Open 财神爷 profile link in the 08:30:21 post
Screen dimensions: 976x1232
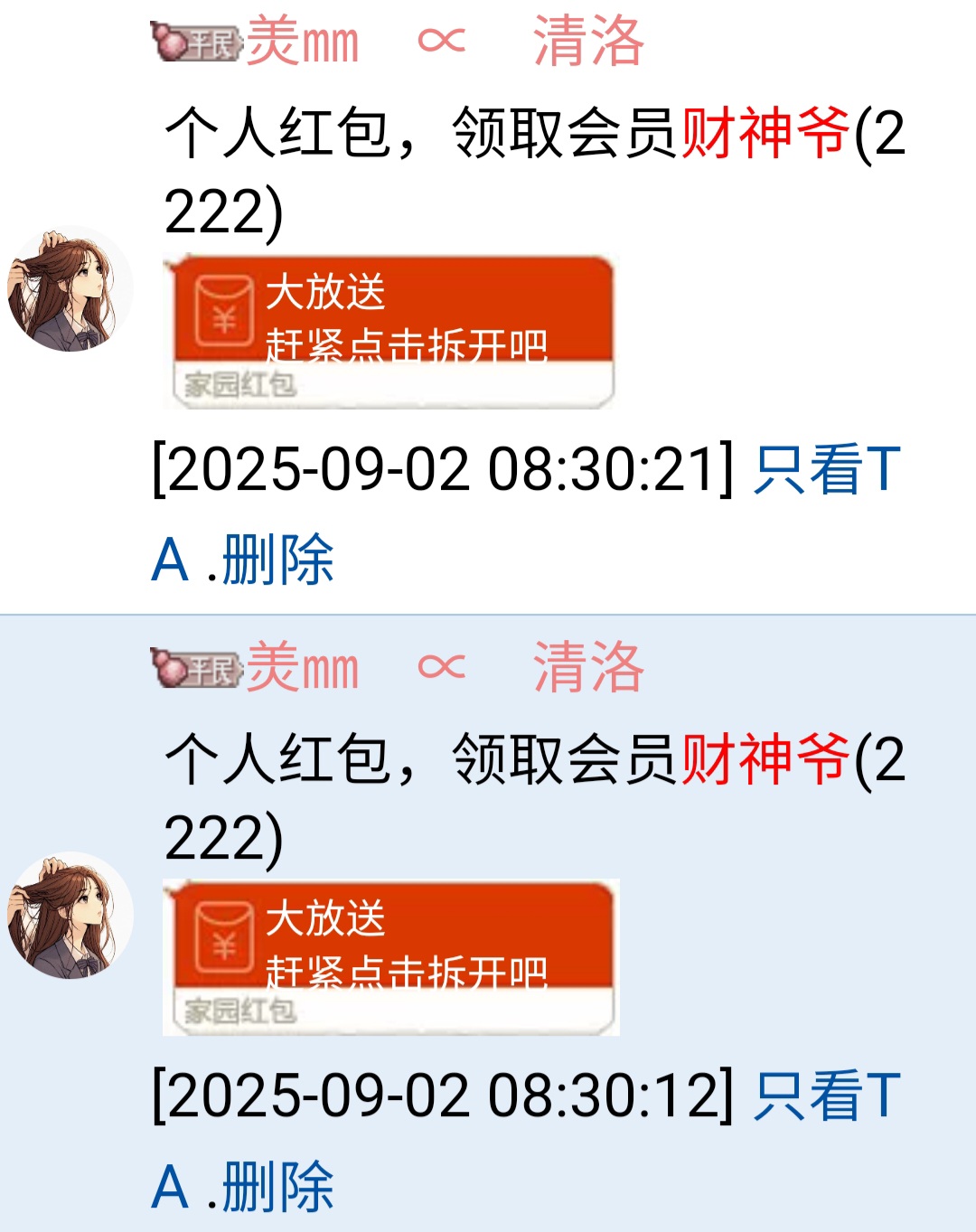(x=765, y=133)
